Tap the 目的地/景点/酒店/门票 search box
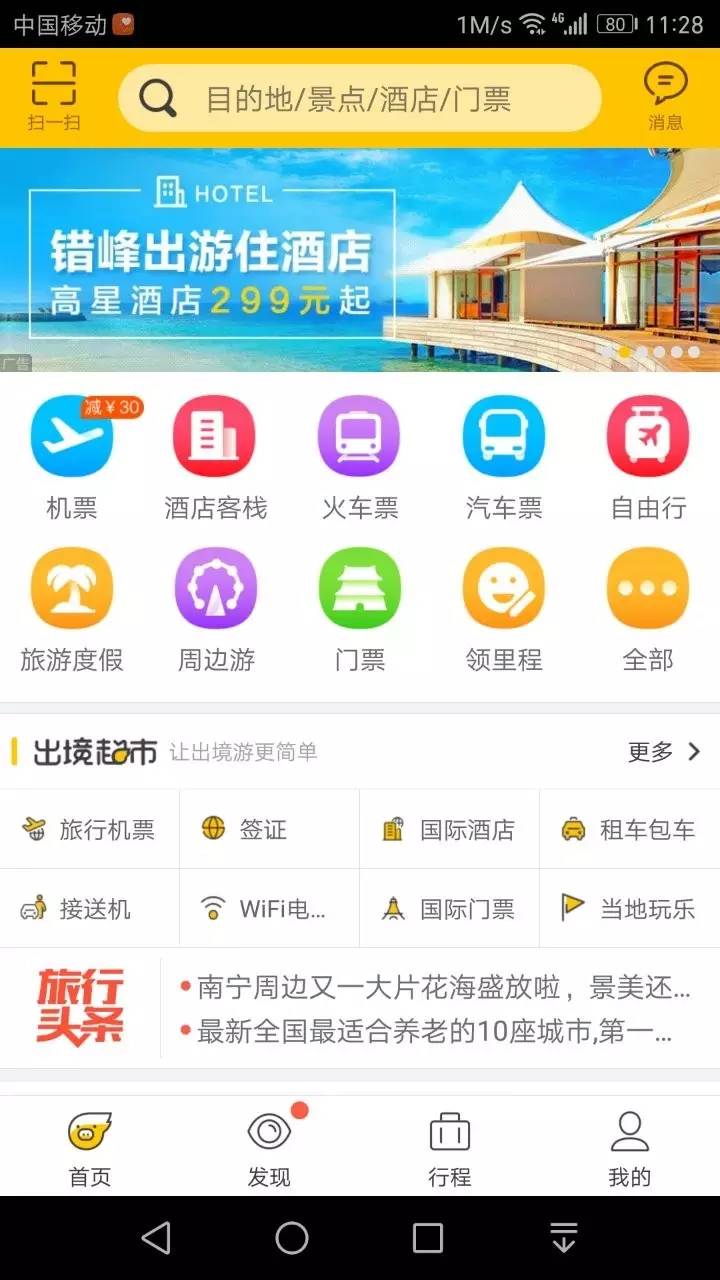Viewport: 720px width, 1280px height. (360, 99)
